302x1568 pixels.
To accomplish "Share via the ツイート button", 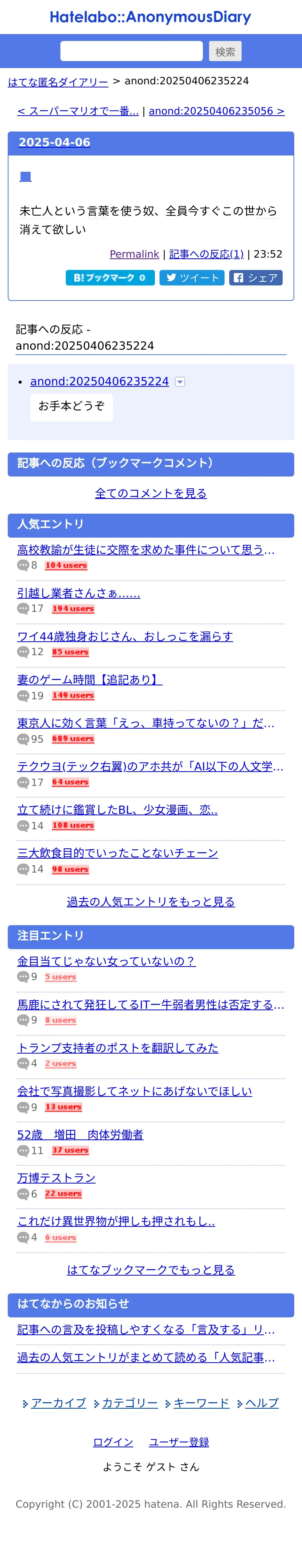I will point(192,277).
